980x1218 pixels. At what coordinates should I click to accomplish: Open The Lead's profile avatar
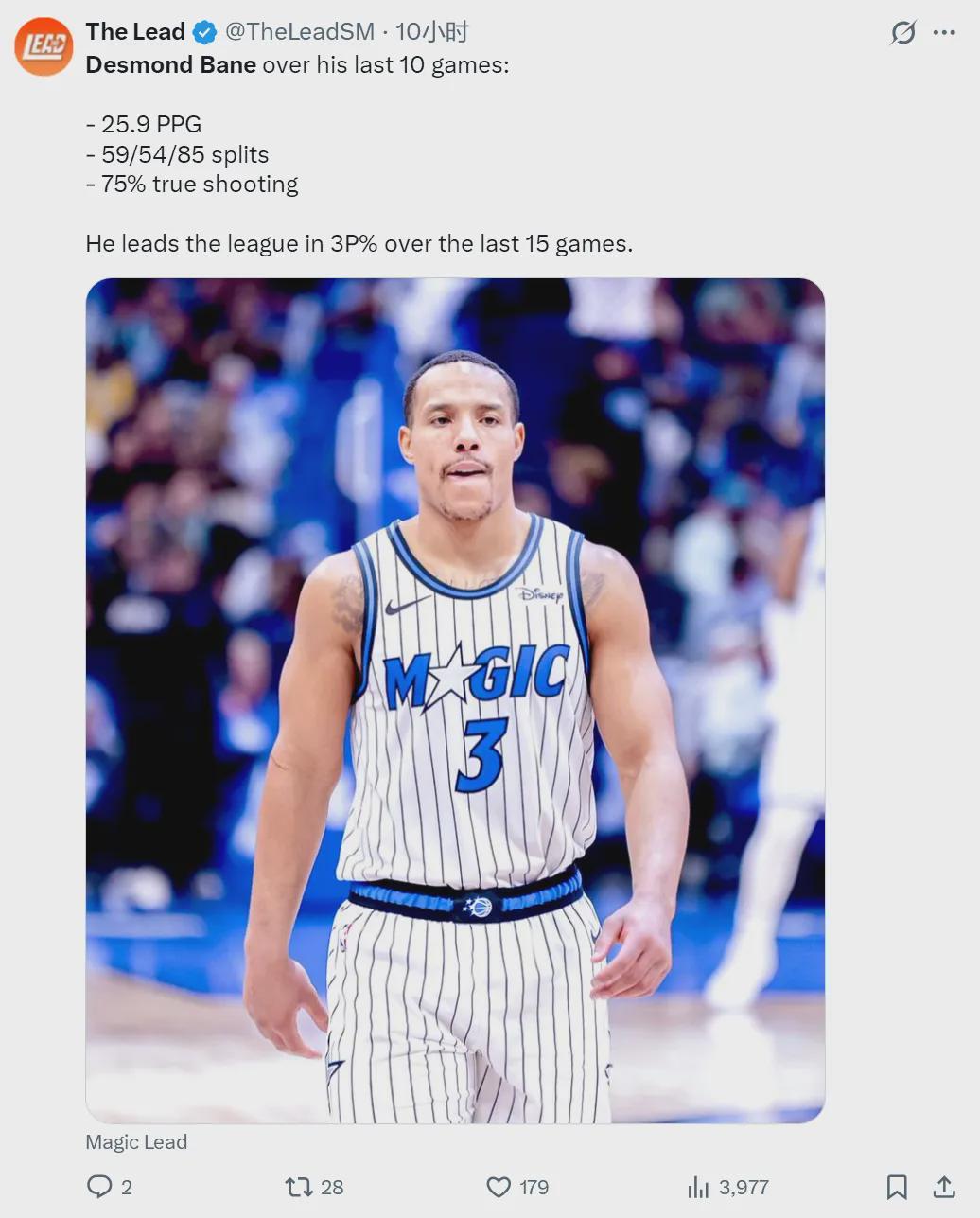[x=44, y=45]
